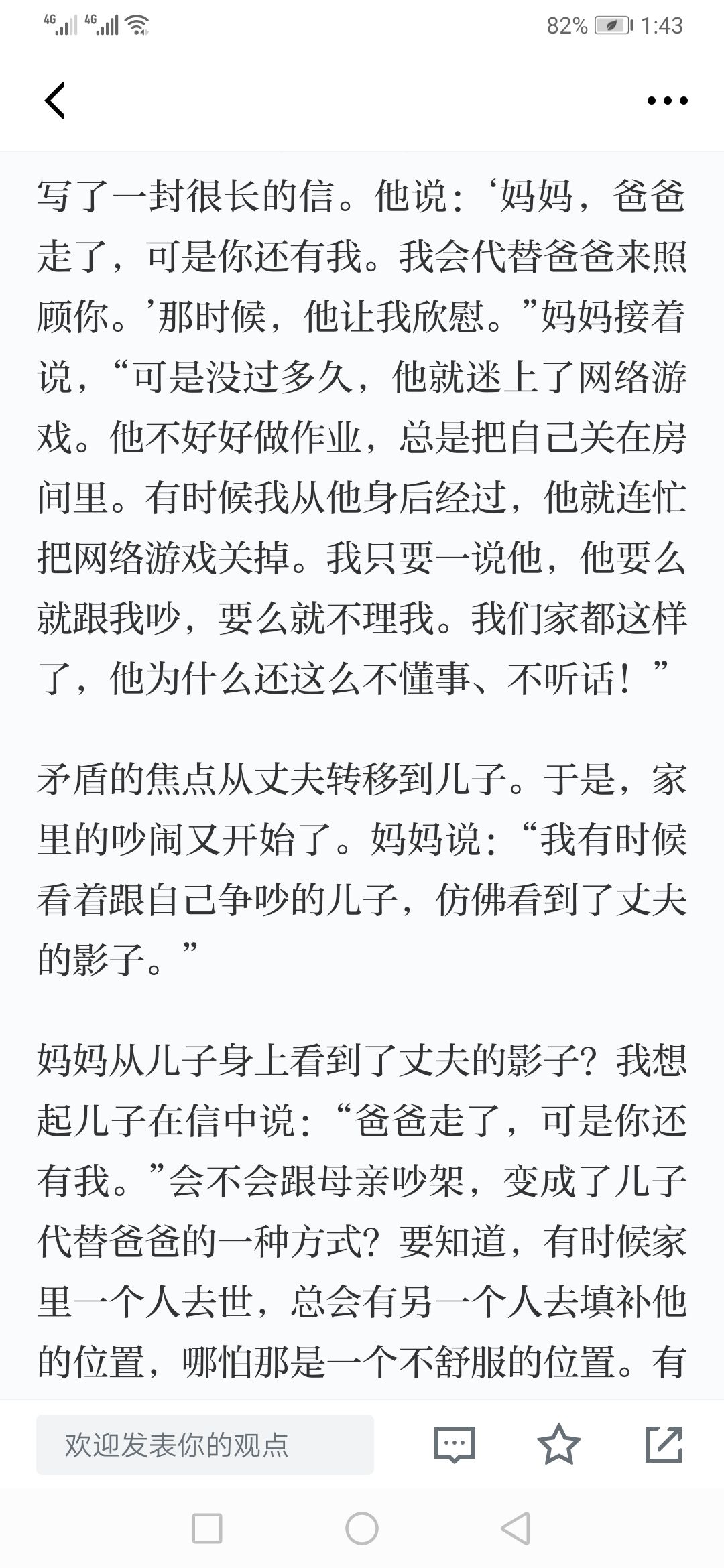724x1568 pixels.
Task: Tap the 欢迎发表你的观点 comment field
Action: (205, 1445)
